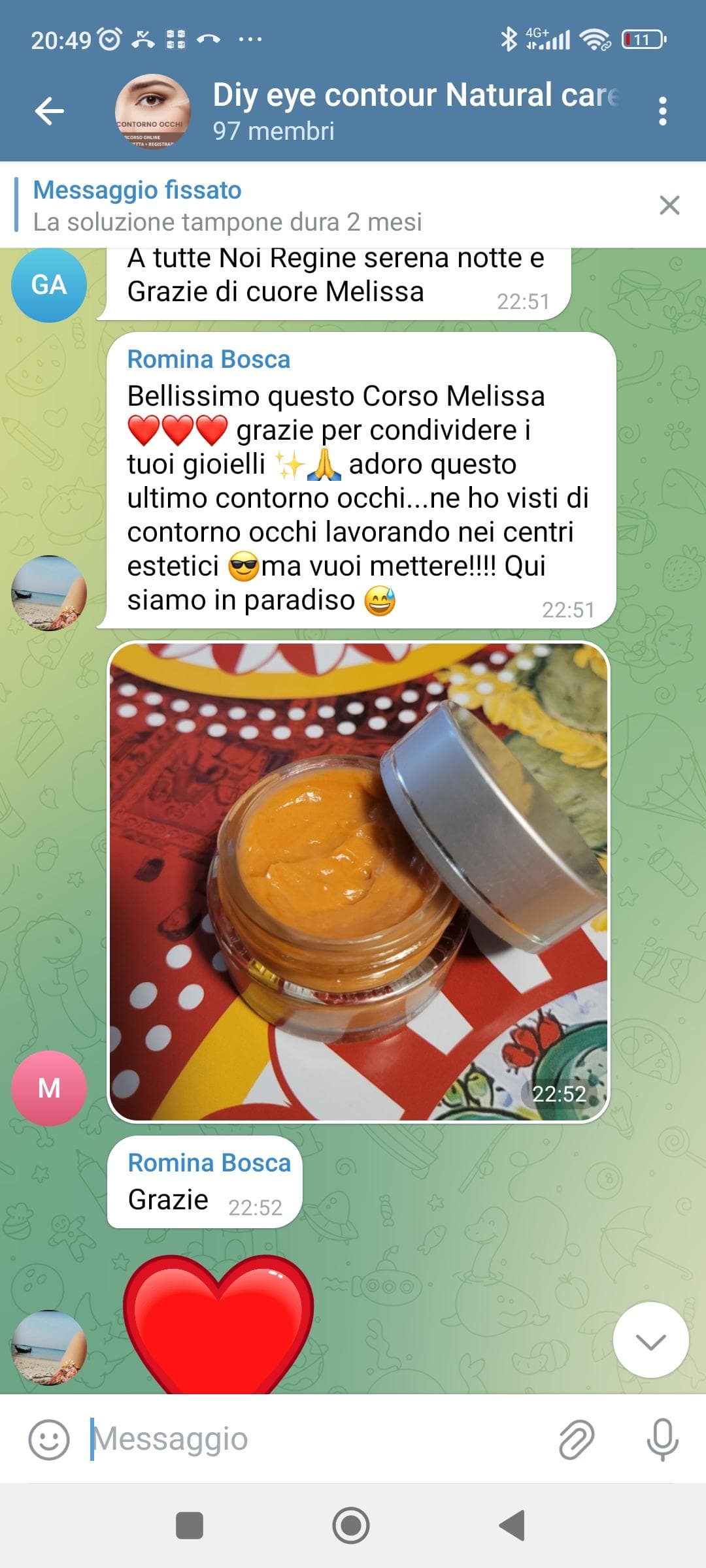706x1568 pixels.
Task: Open the emoji picker
Action: [x=49, y=1439]
